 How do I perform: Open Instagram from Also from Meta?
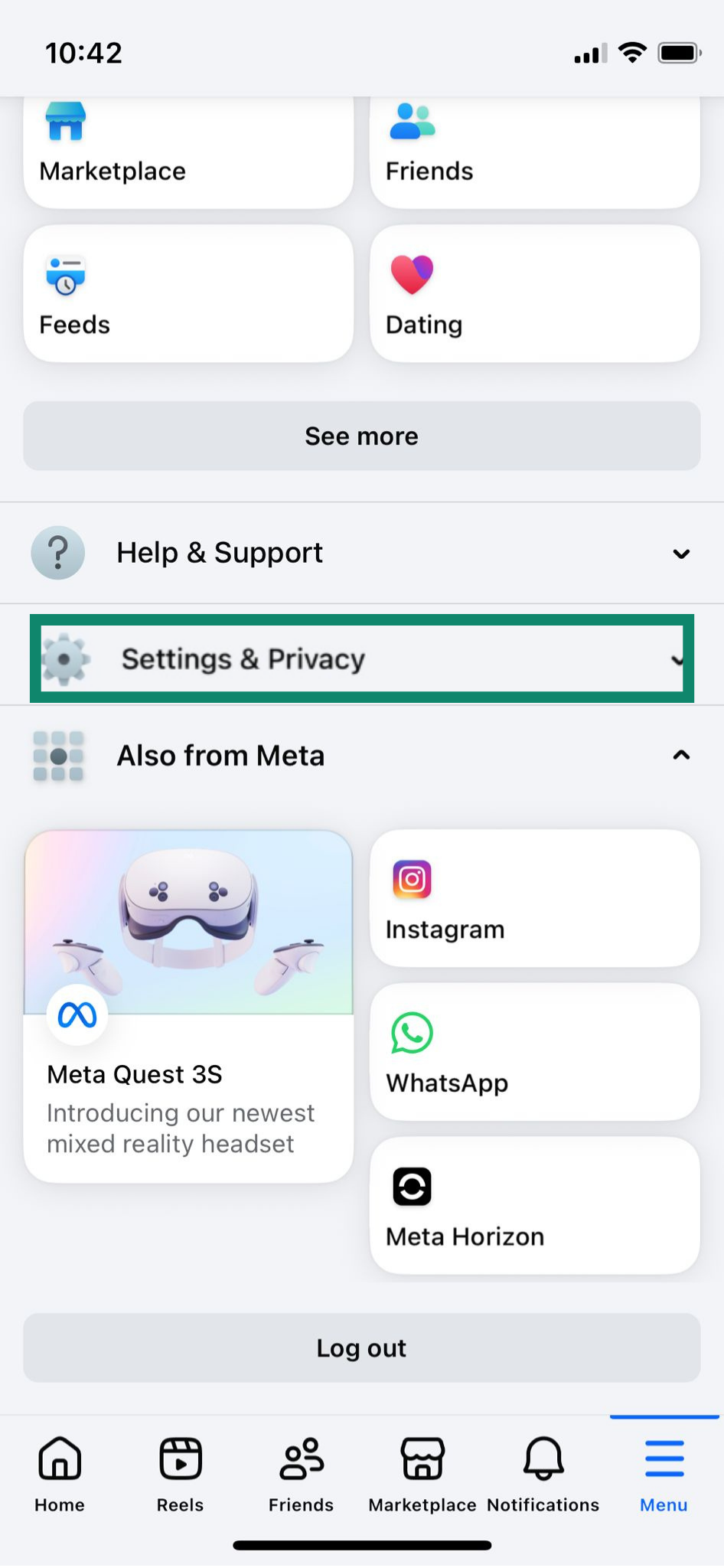411,879
